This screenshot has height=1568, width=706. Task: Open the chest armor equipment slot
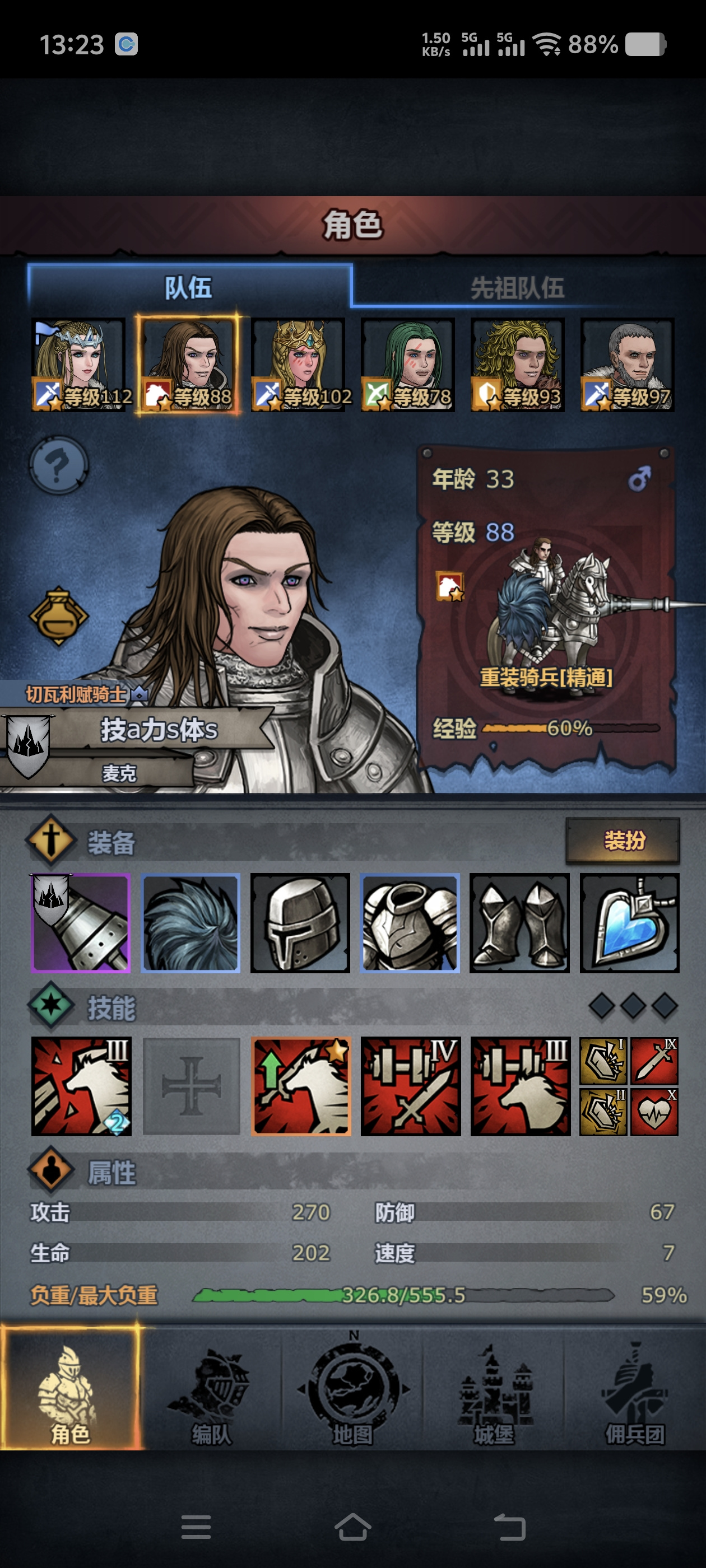[410, 923]
